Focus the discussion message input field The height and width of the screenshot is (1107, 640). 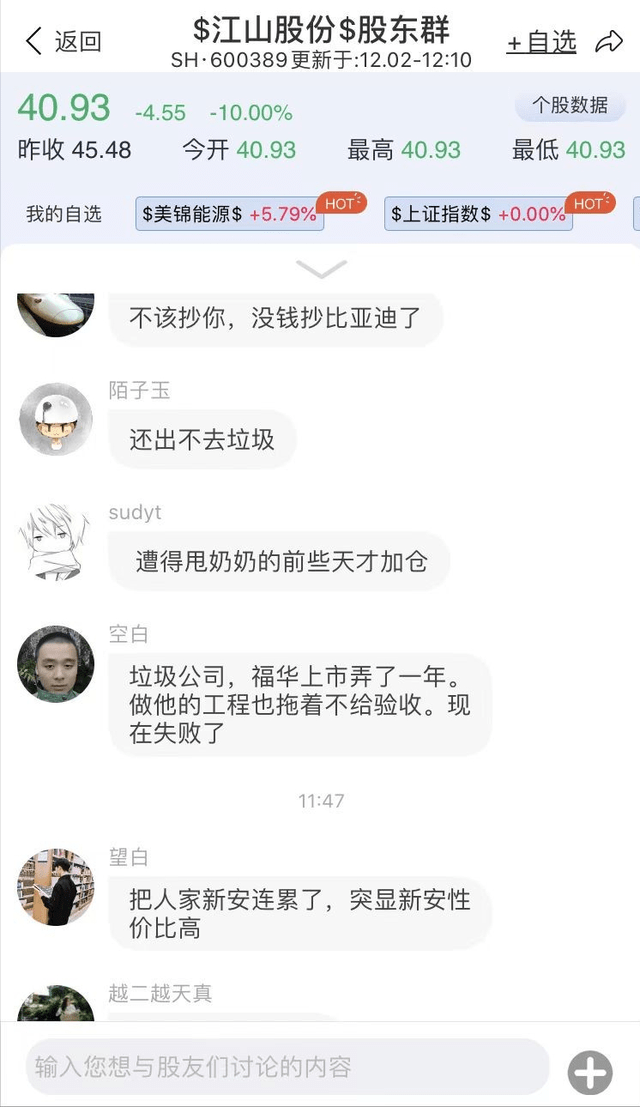point(288,1066)
